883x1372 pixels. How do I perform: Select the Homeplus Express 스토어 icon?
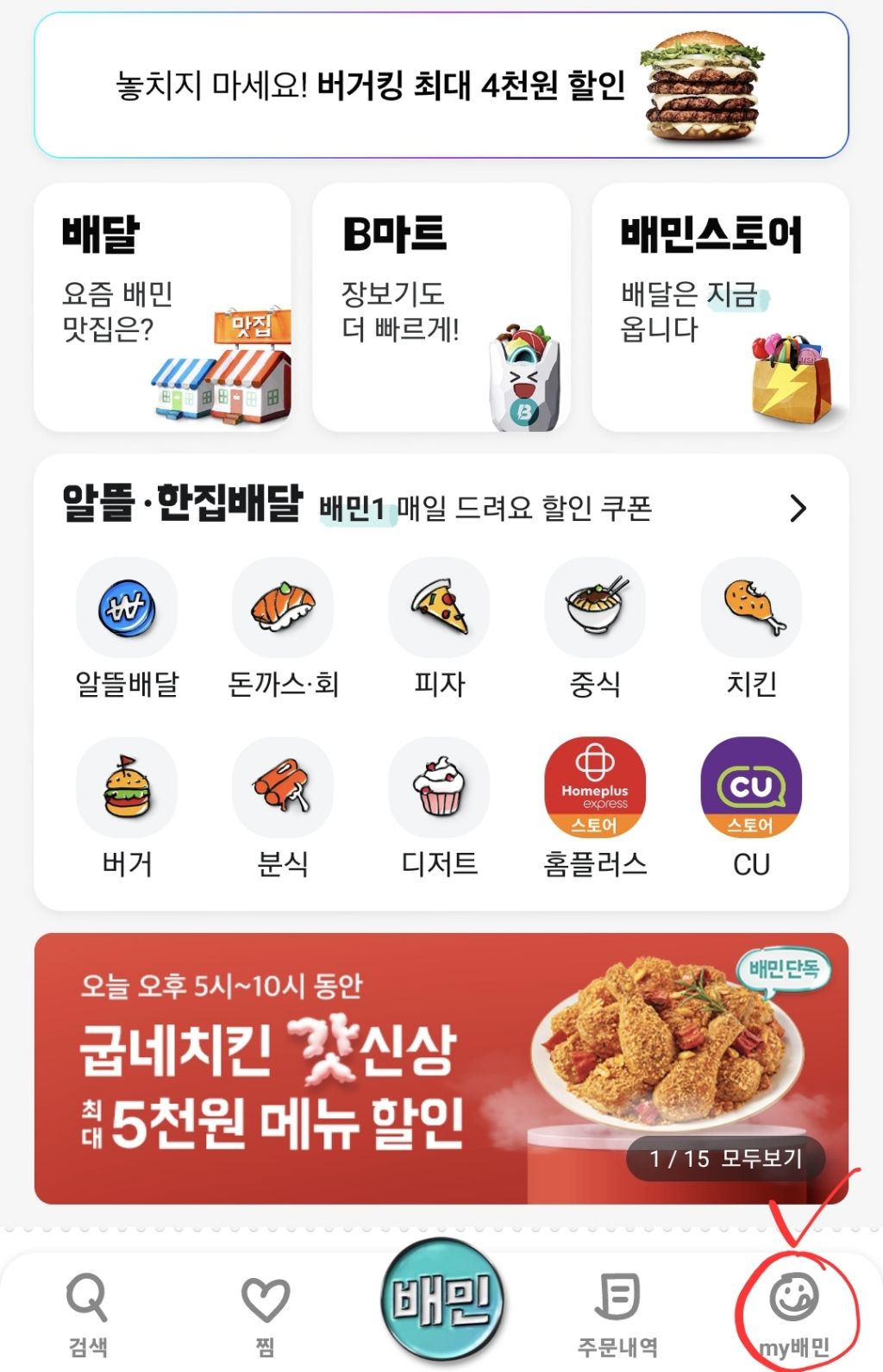(595, 786)
